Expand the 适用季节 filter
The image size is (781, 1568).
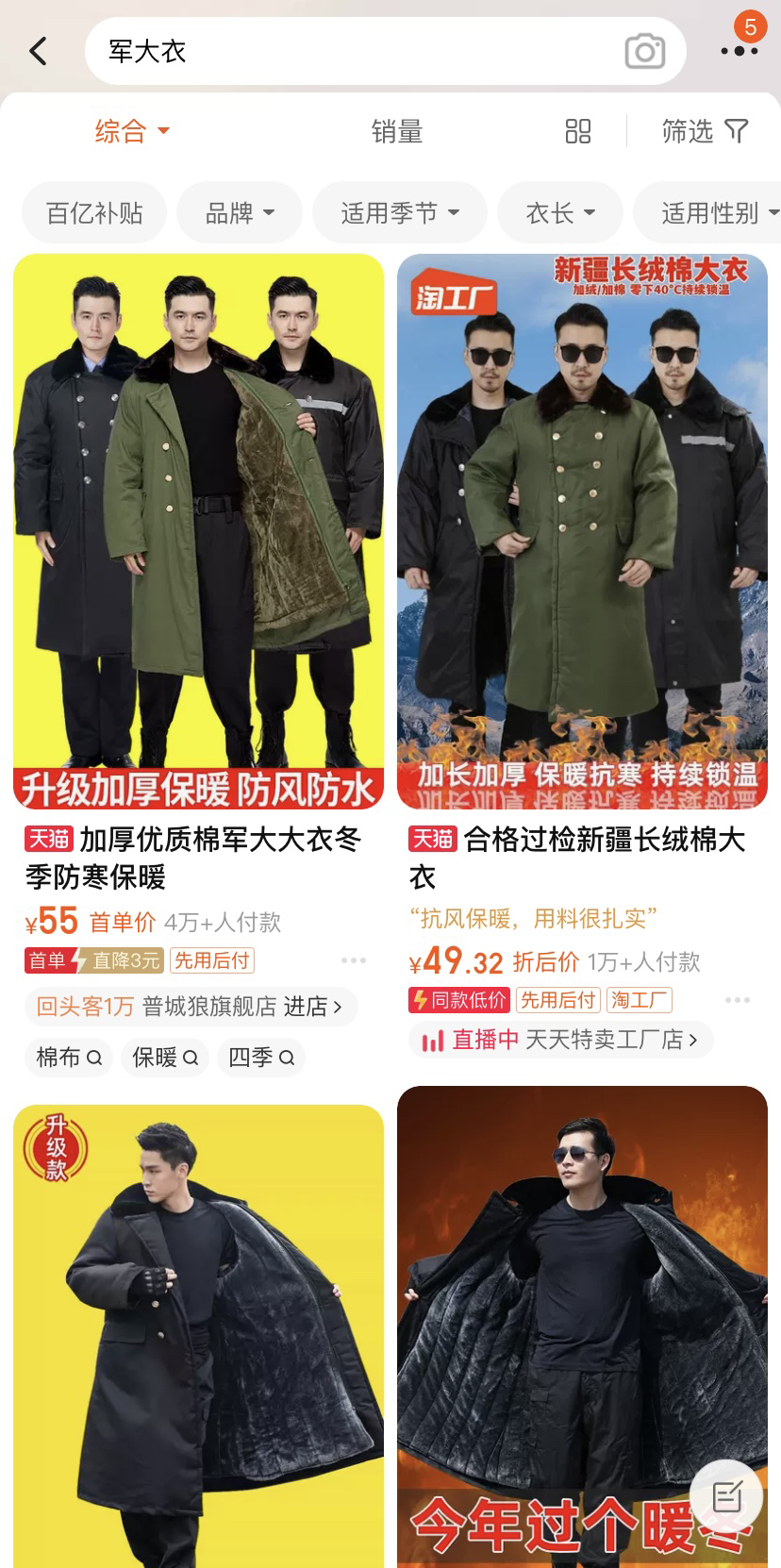[x=399, y=213]
